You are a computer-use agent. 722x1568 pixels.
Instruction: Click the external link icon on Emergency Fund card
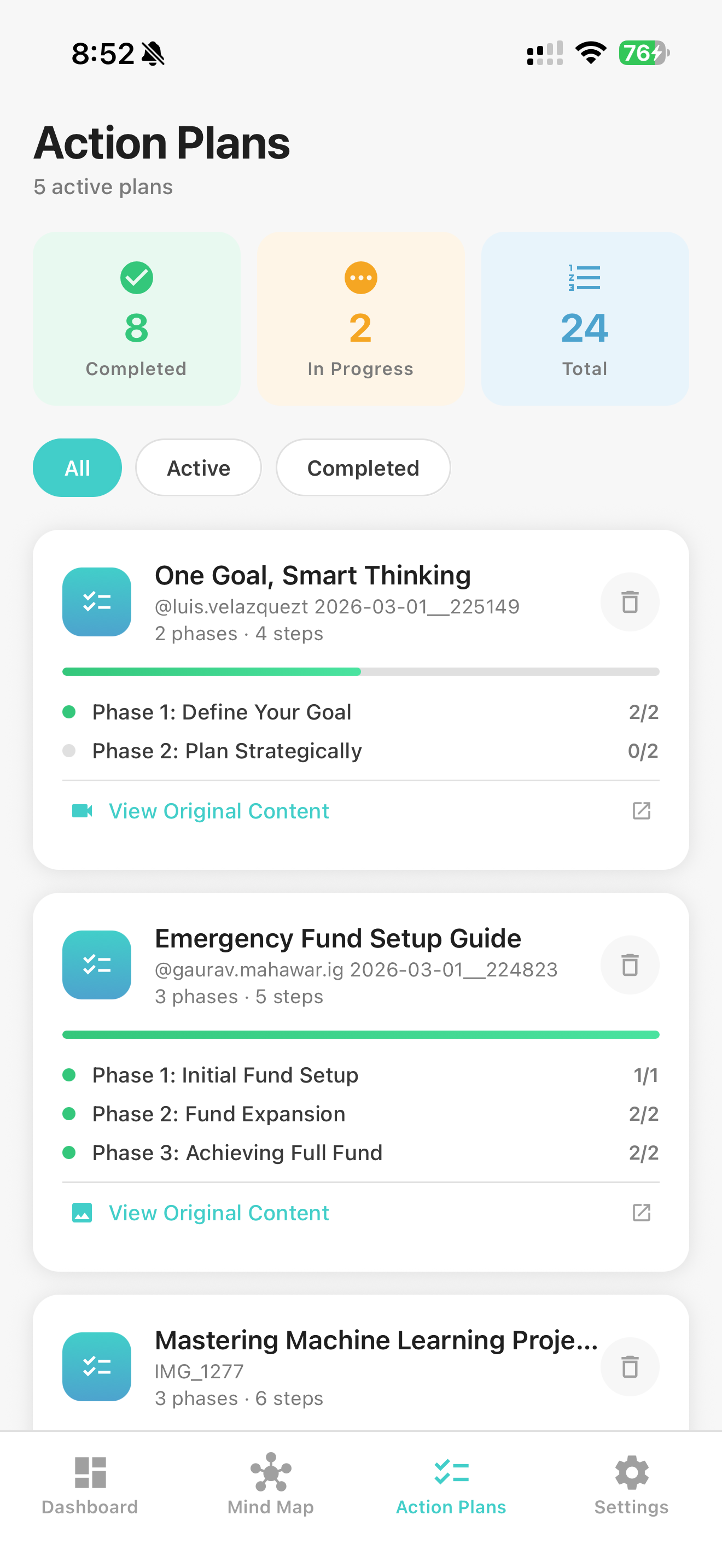[642, 1212]
